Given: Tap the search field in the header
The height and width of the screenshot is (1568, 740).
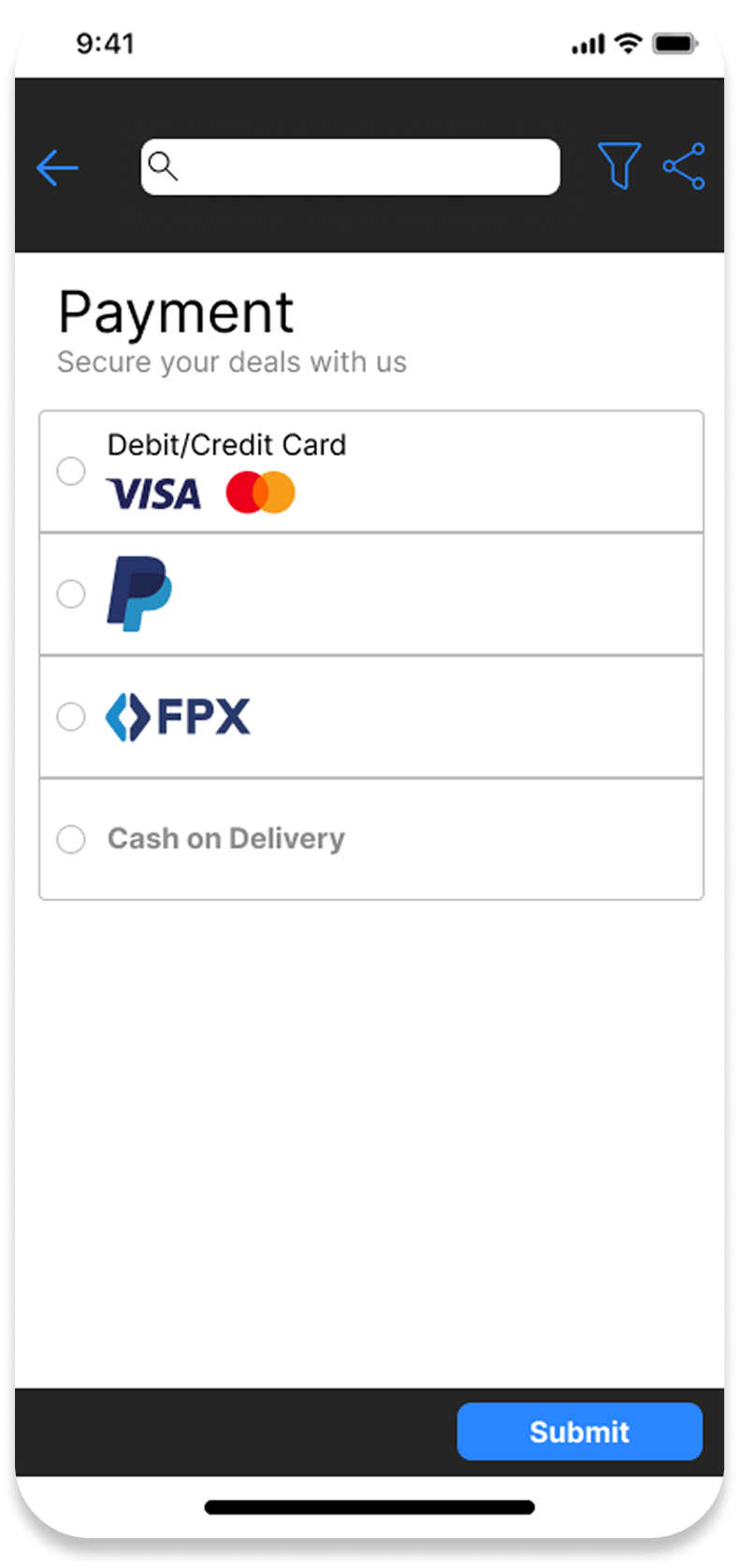Looking at the screenshot, I should [x=351, y=167].
